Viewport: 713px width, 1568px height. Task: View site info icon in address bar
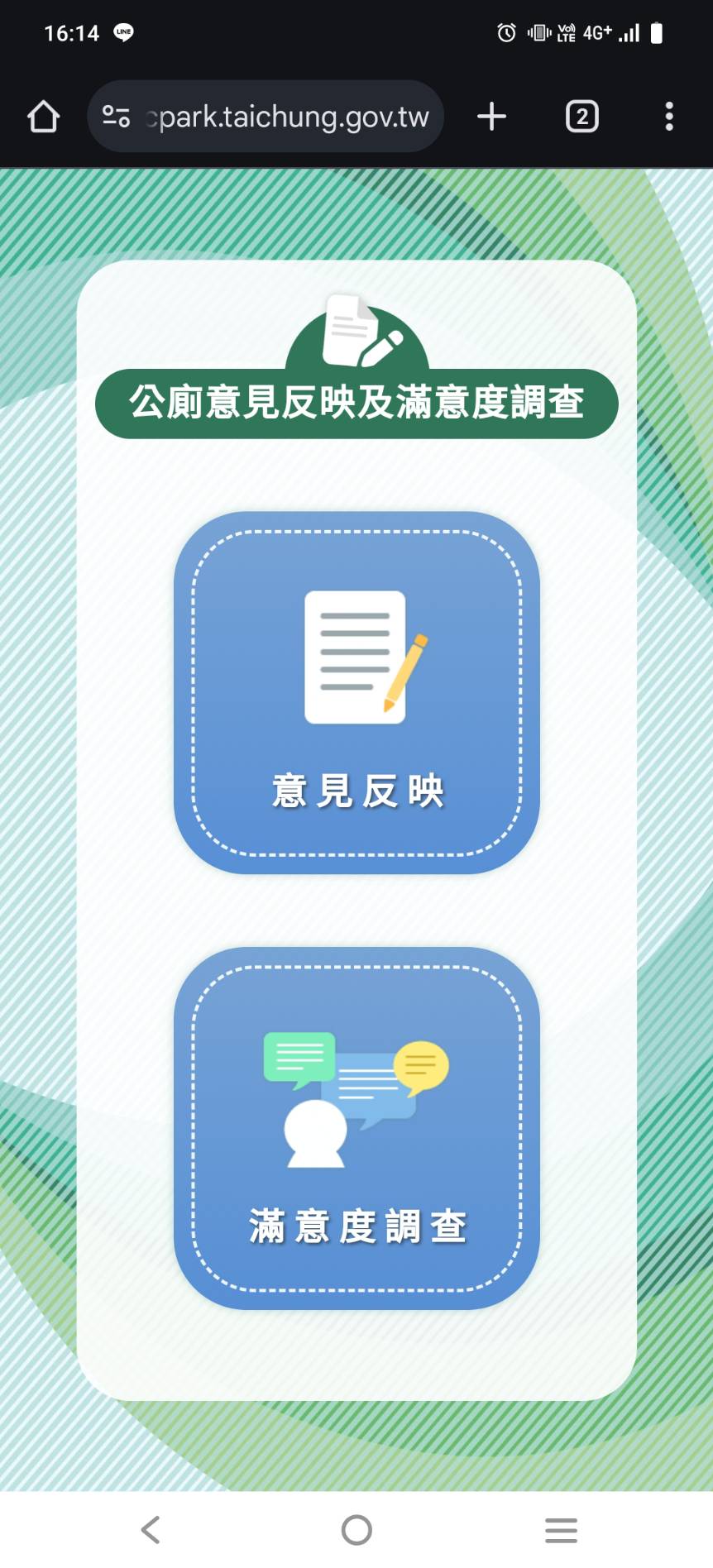click(116, 117)
